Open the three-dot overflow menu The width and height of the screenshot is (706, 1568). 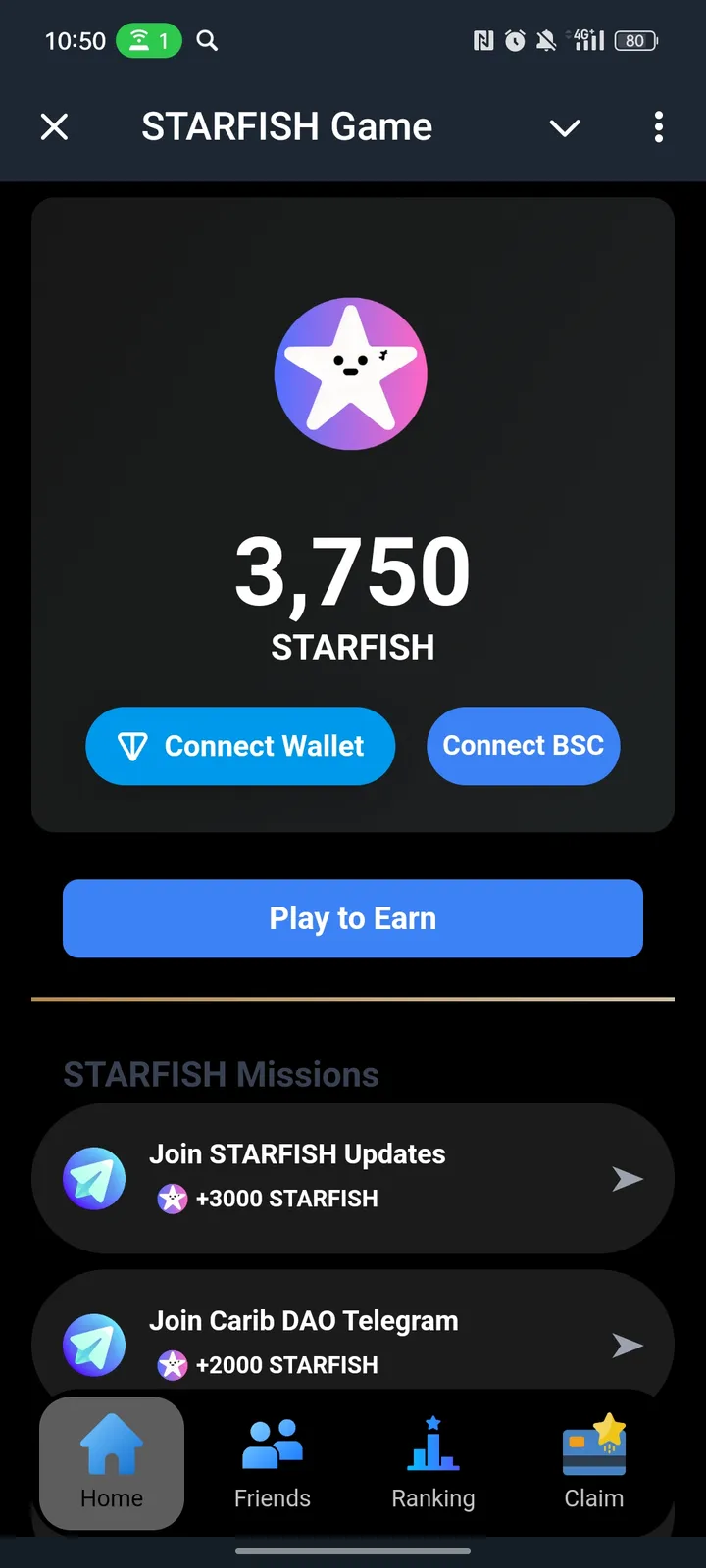(x=659, y=127)
